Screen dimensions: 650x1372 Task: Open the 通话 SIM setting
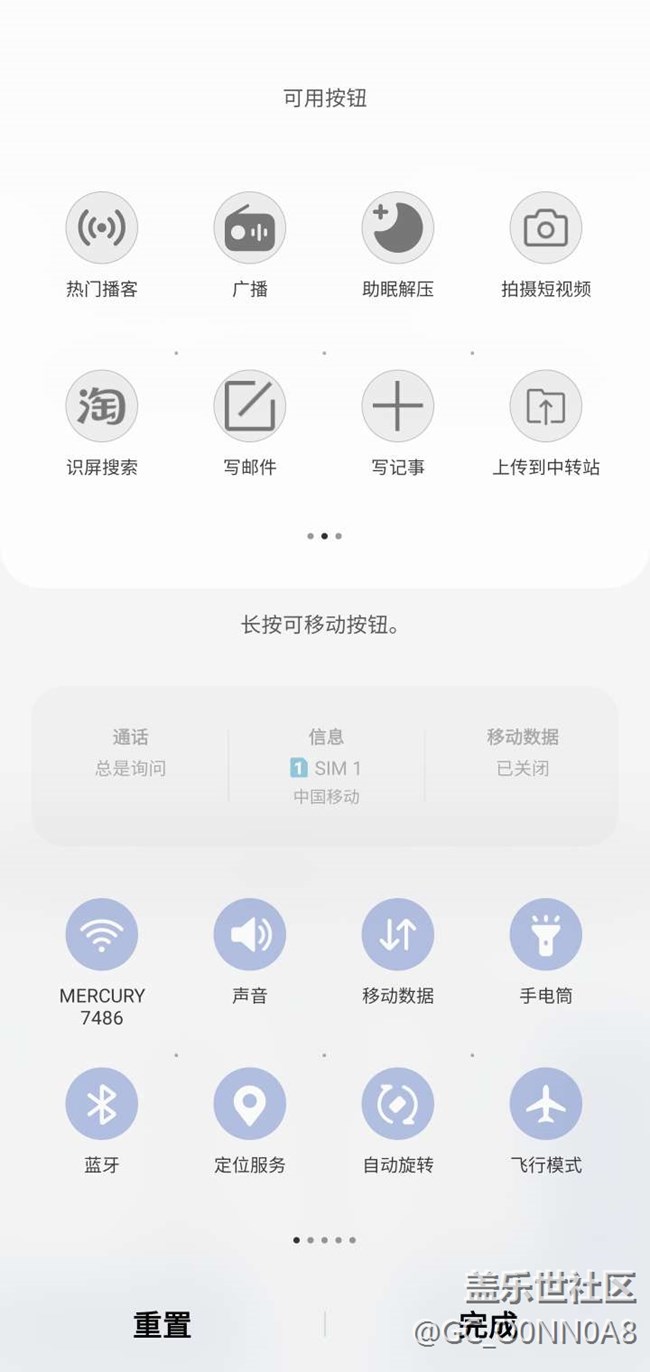click(130, 752)
